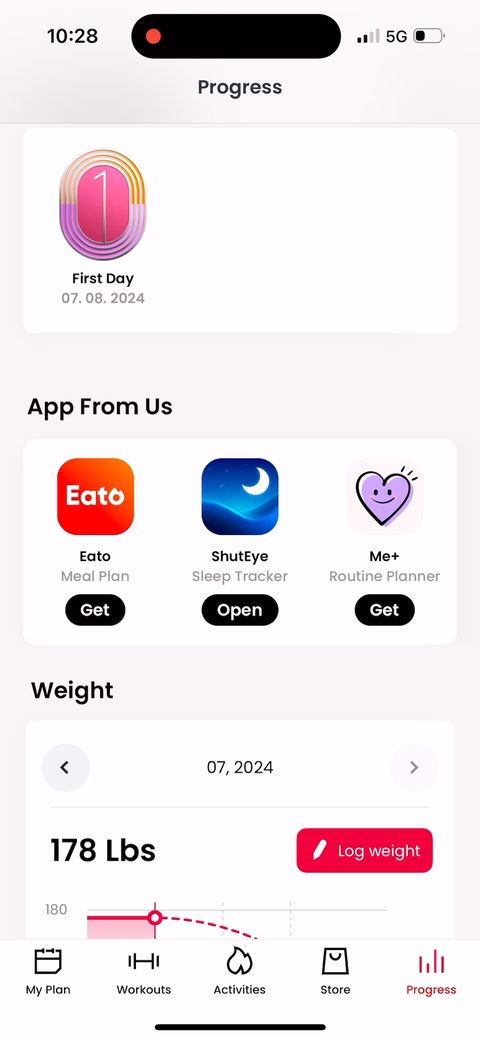Get the Me+ routine planner app
The width and height of the screenshot is (480, 1040).
[385, 610]
